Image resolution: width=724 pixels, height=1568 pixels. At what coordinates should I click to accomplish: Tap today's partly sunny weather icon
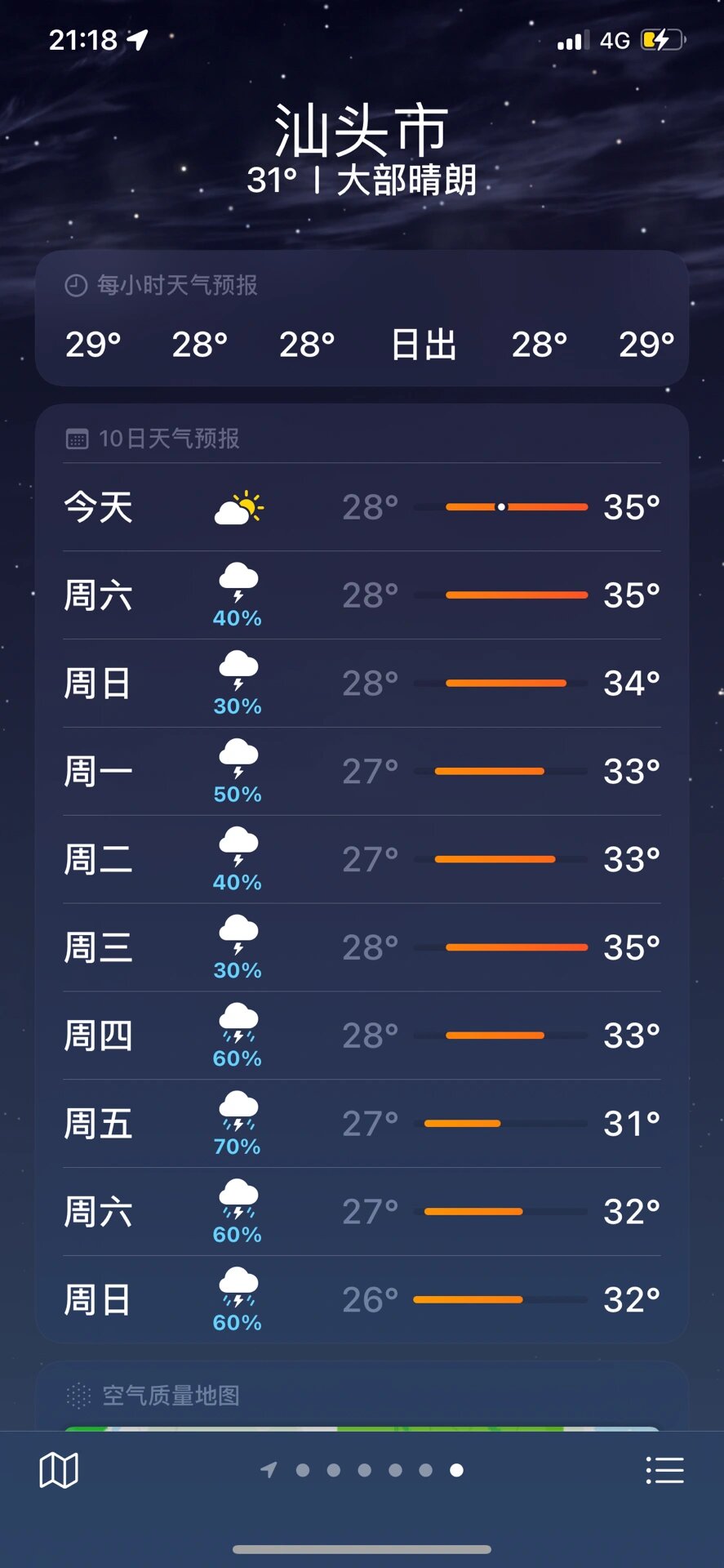(238, 507)
